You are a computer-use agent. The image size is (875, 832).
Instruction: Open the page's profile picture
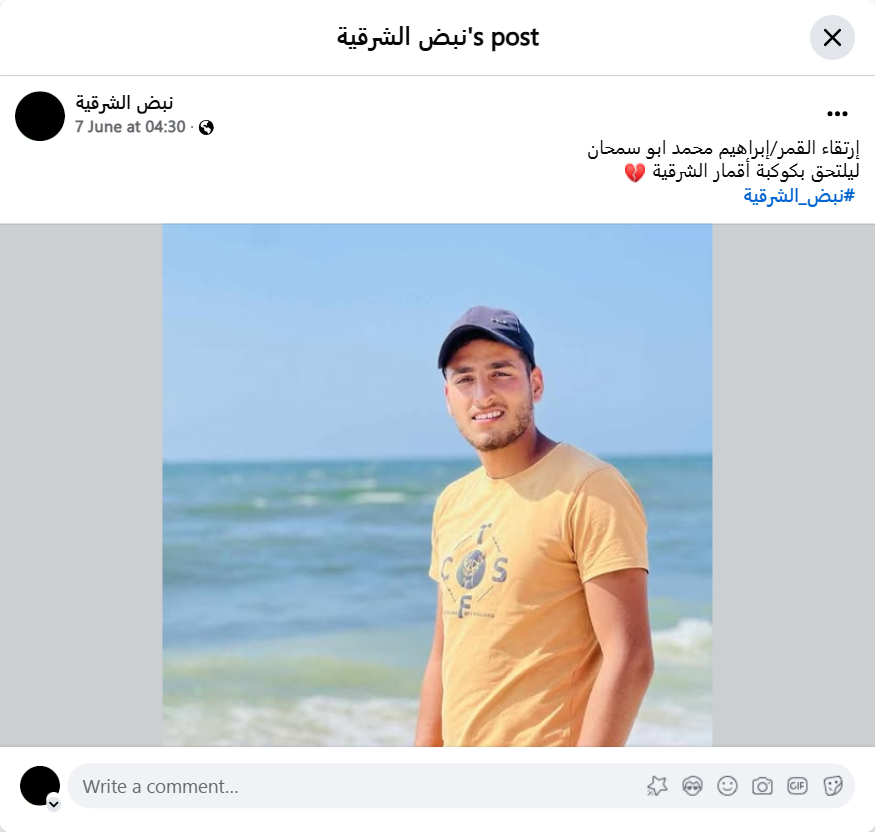40,116
